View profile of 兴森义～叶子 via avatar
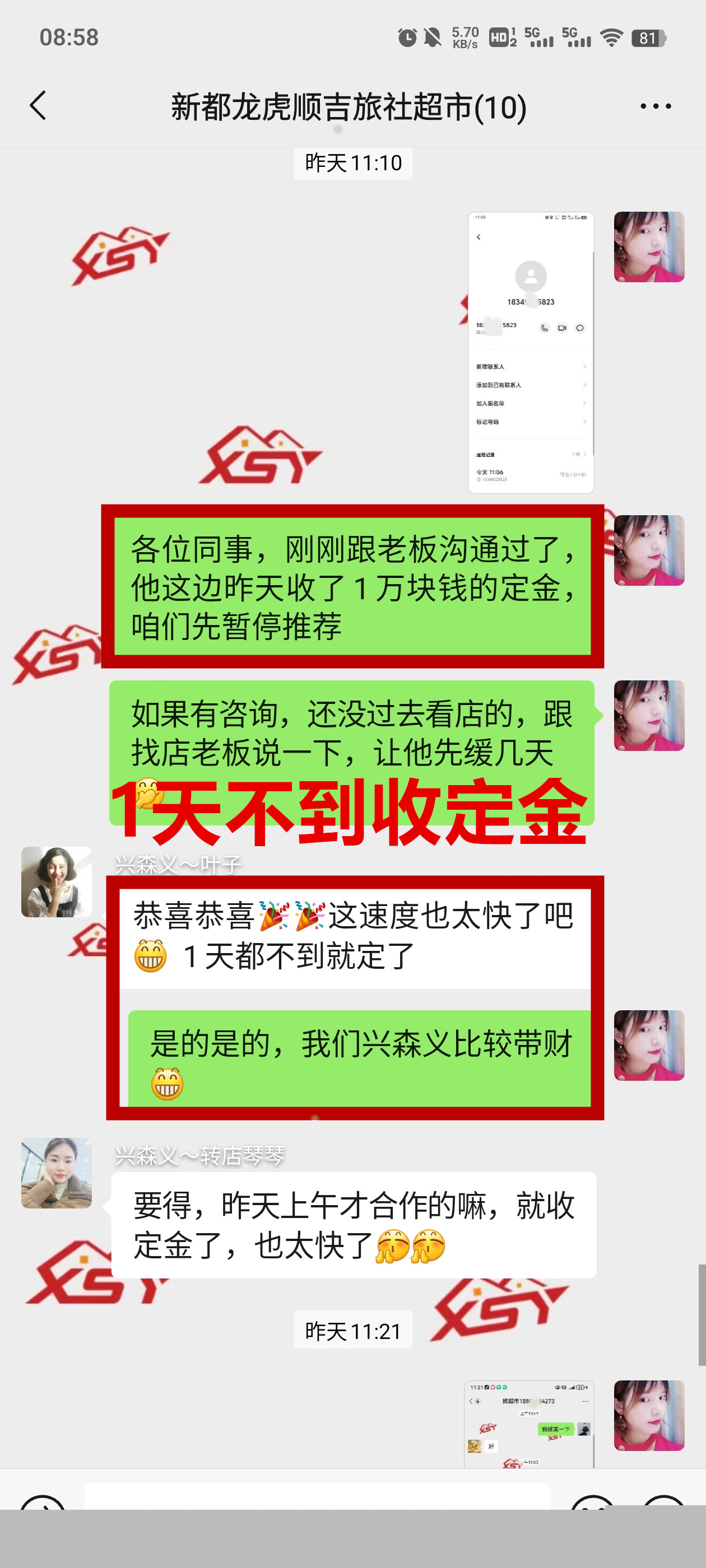The width and height of the screenshot is (706, 1568). click(57, 881)
